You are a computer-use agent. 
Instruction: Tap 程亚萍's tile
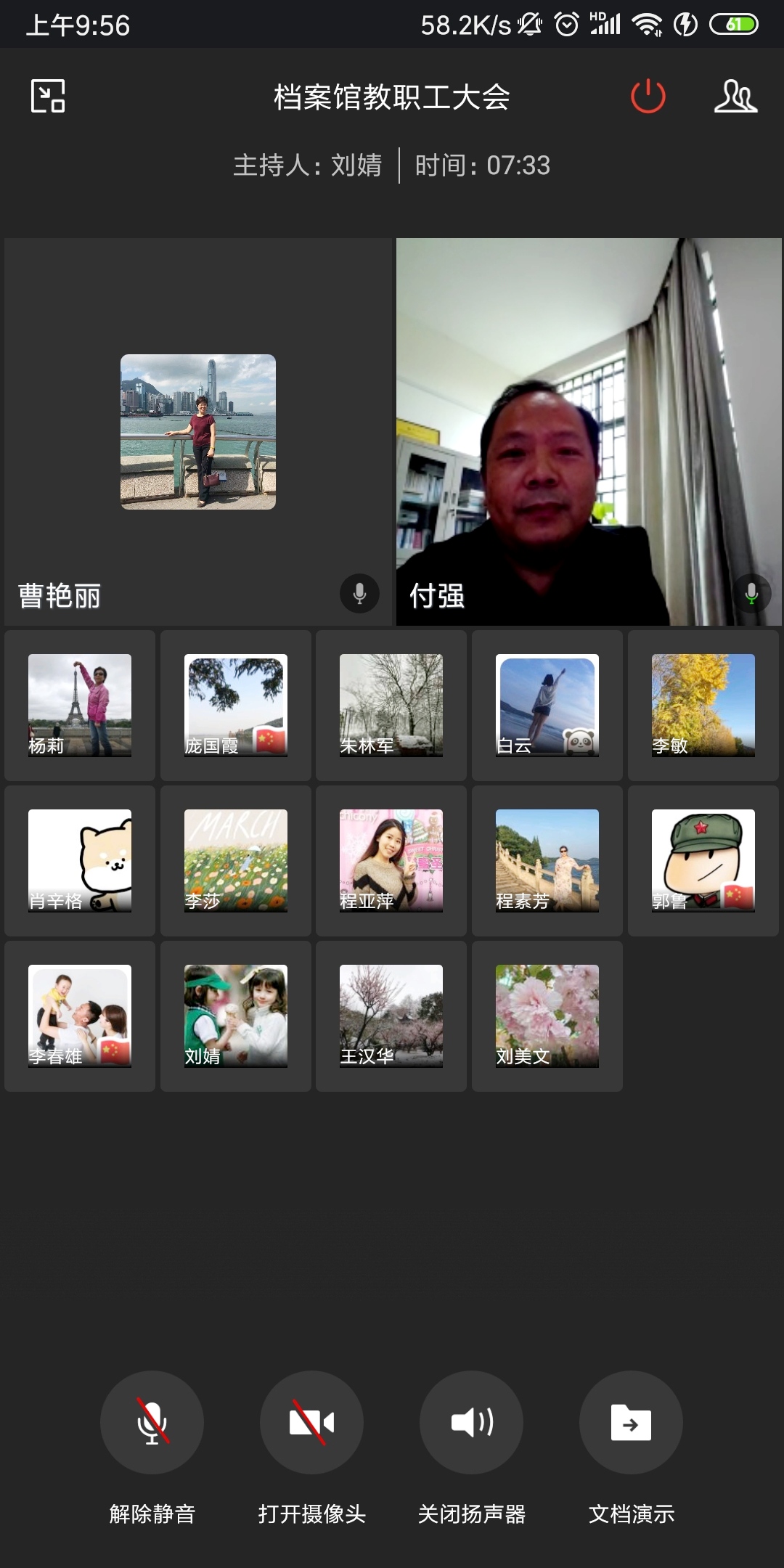[x=391, y=861]
